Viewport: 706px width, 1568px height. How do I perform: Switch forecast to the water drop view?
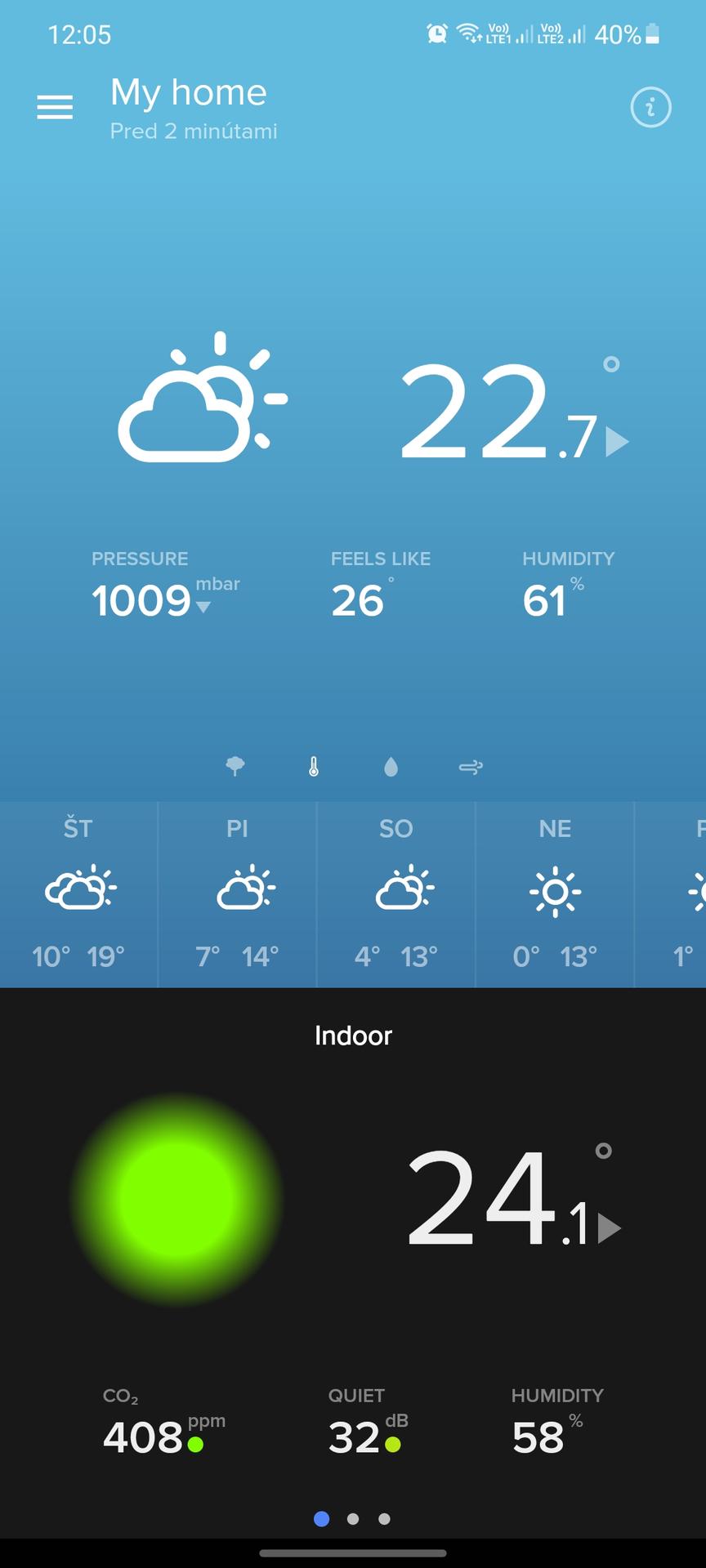[x=391, y=766]
